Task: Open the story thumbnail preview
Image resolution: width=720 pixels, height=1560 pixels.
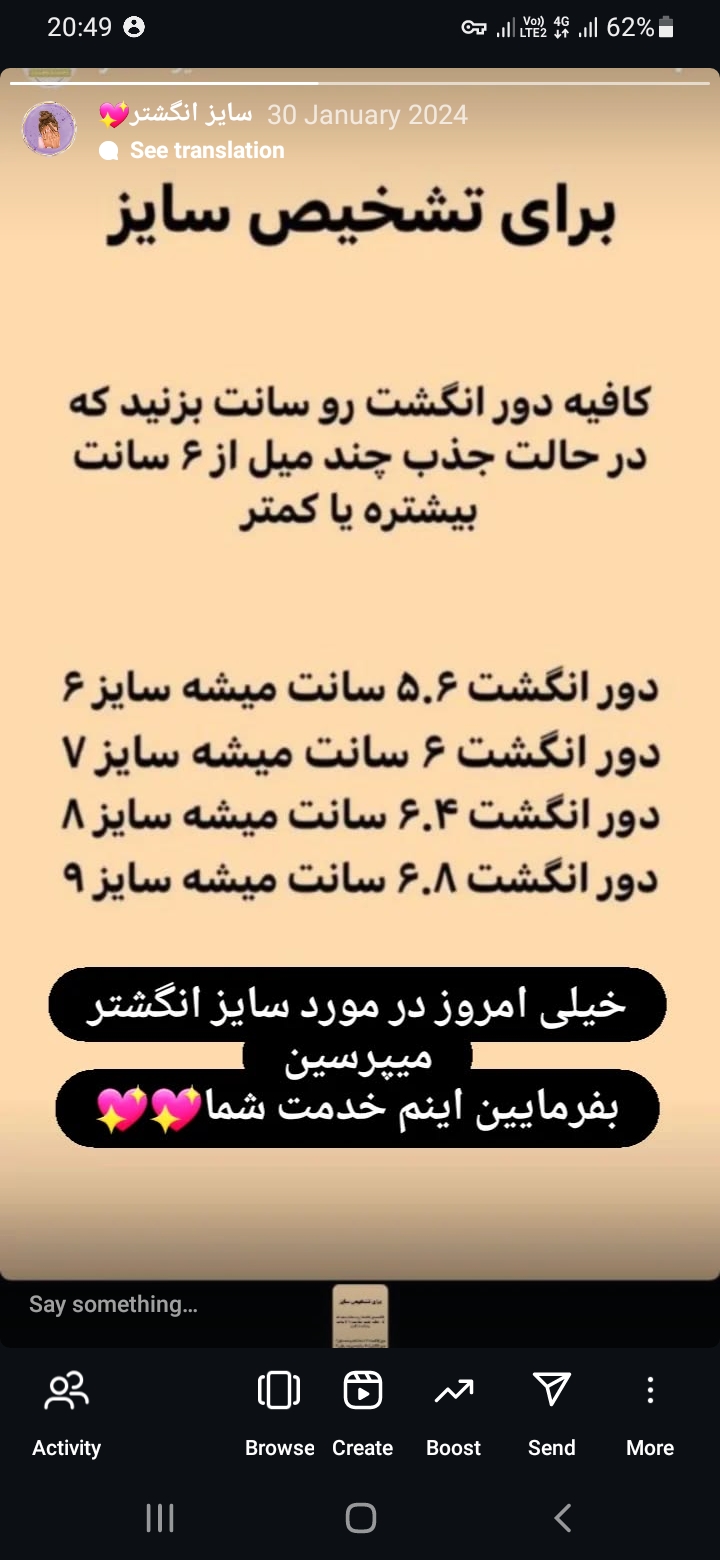Action: (x=360, y=1315)
